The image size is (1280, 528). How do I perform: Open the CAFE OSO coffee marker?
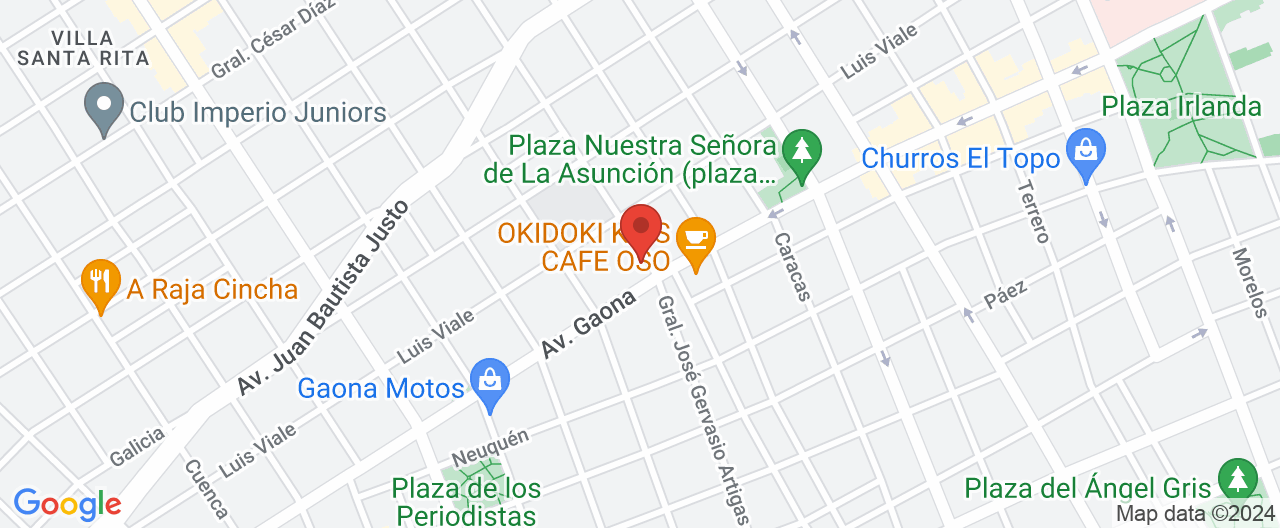click(x=696, y=241)
